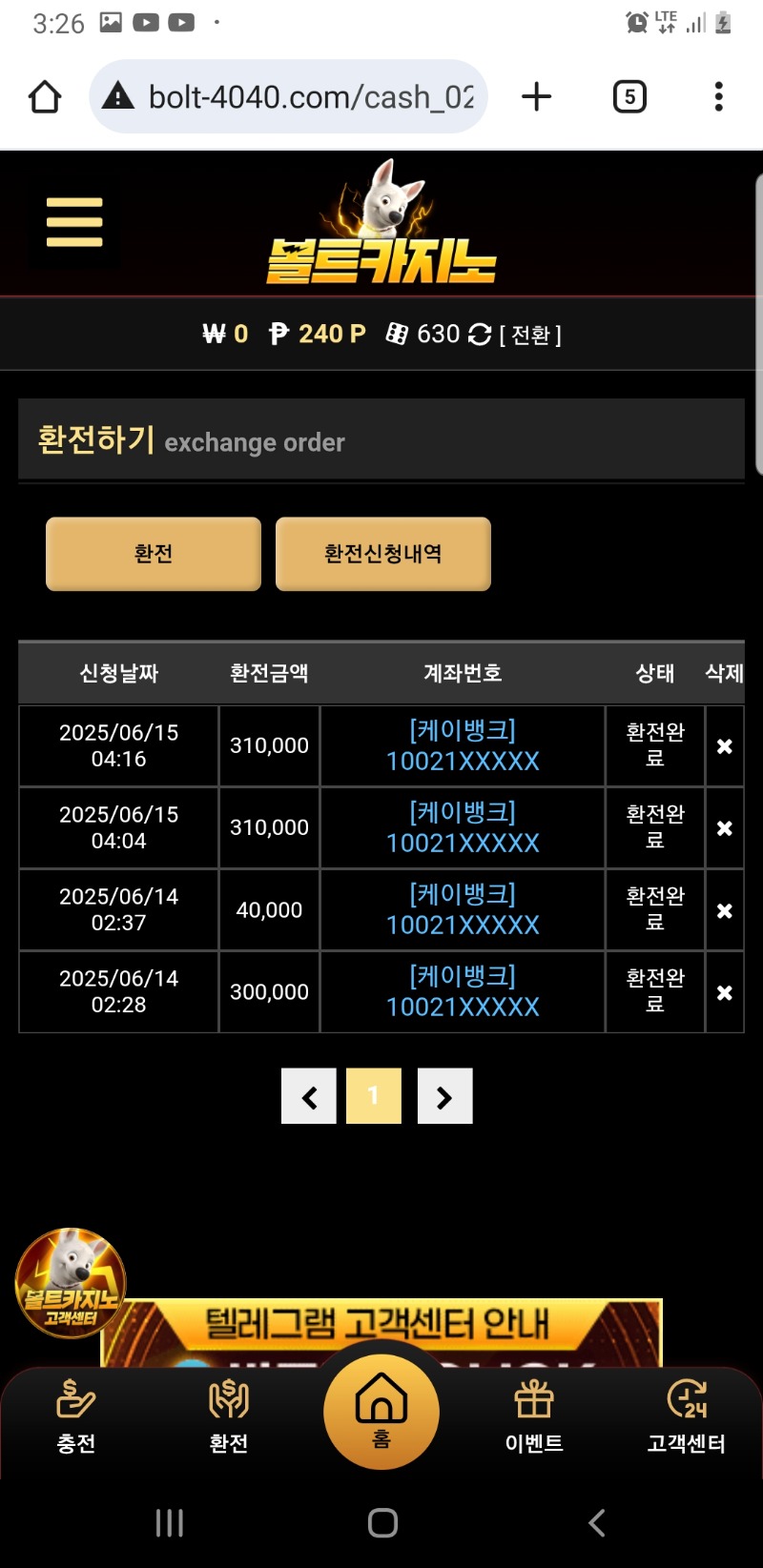This screenshot has width=763, height=1568.
Task: Open the tab switcher showing 5
Action: (629, 96)
